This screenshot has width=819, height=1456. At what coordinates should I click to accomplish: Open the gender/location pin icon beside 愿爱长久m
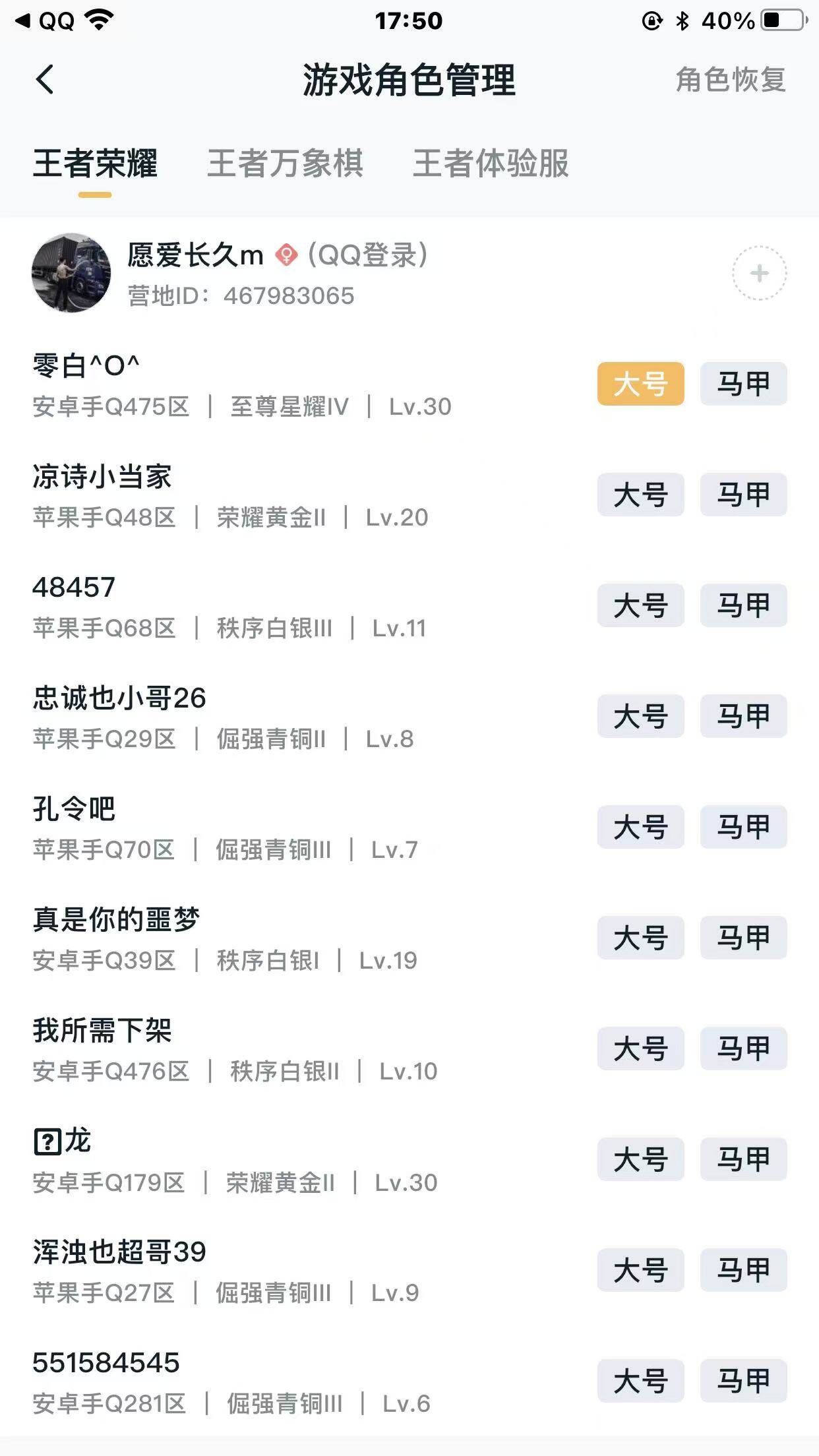(x=286, y=256)
